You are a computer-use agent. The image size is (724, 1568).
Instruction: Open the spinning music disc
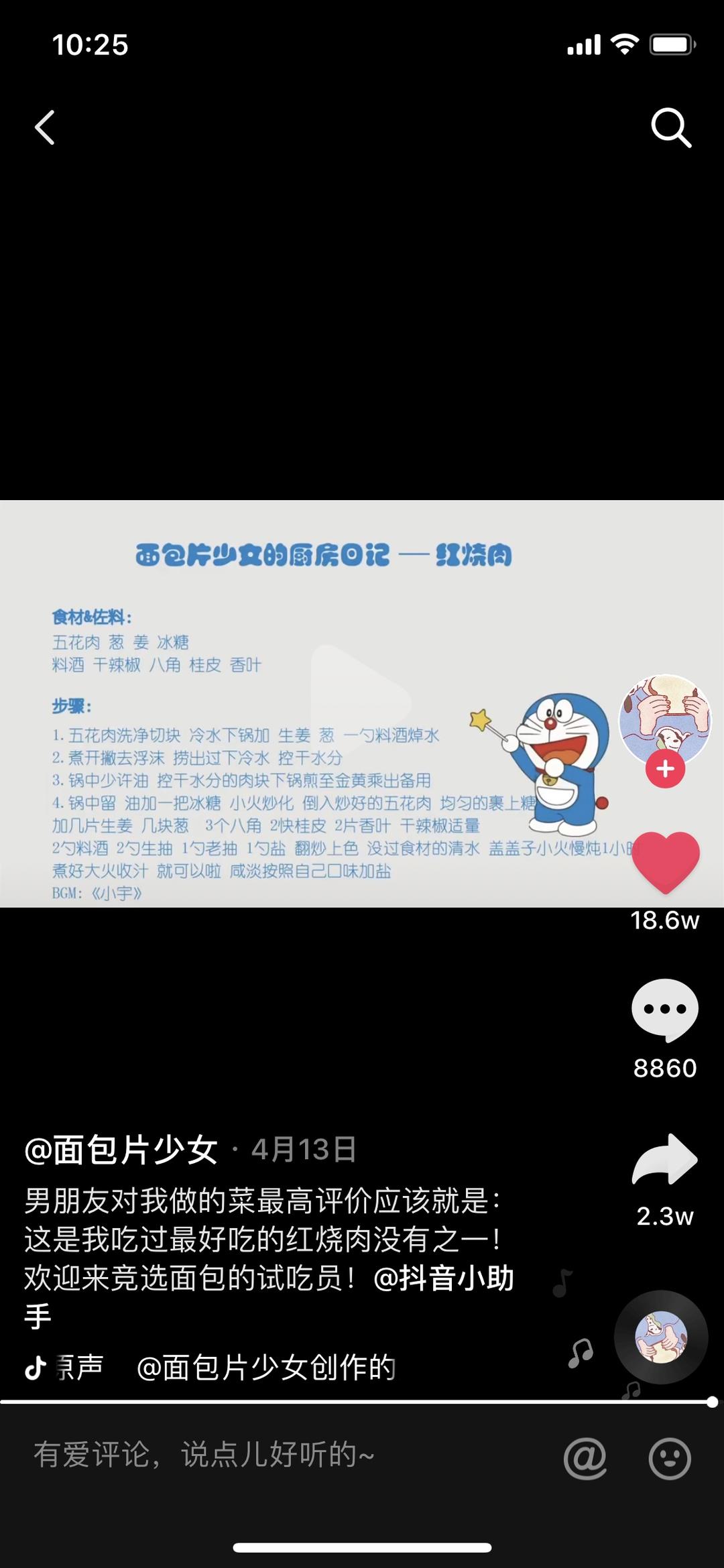(x=661, y=1337)
